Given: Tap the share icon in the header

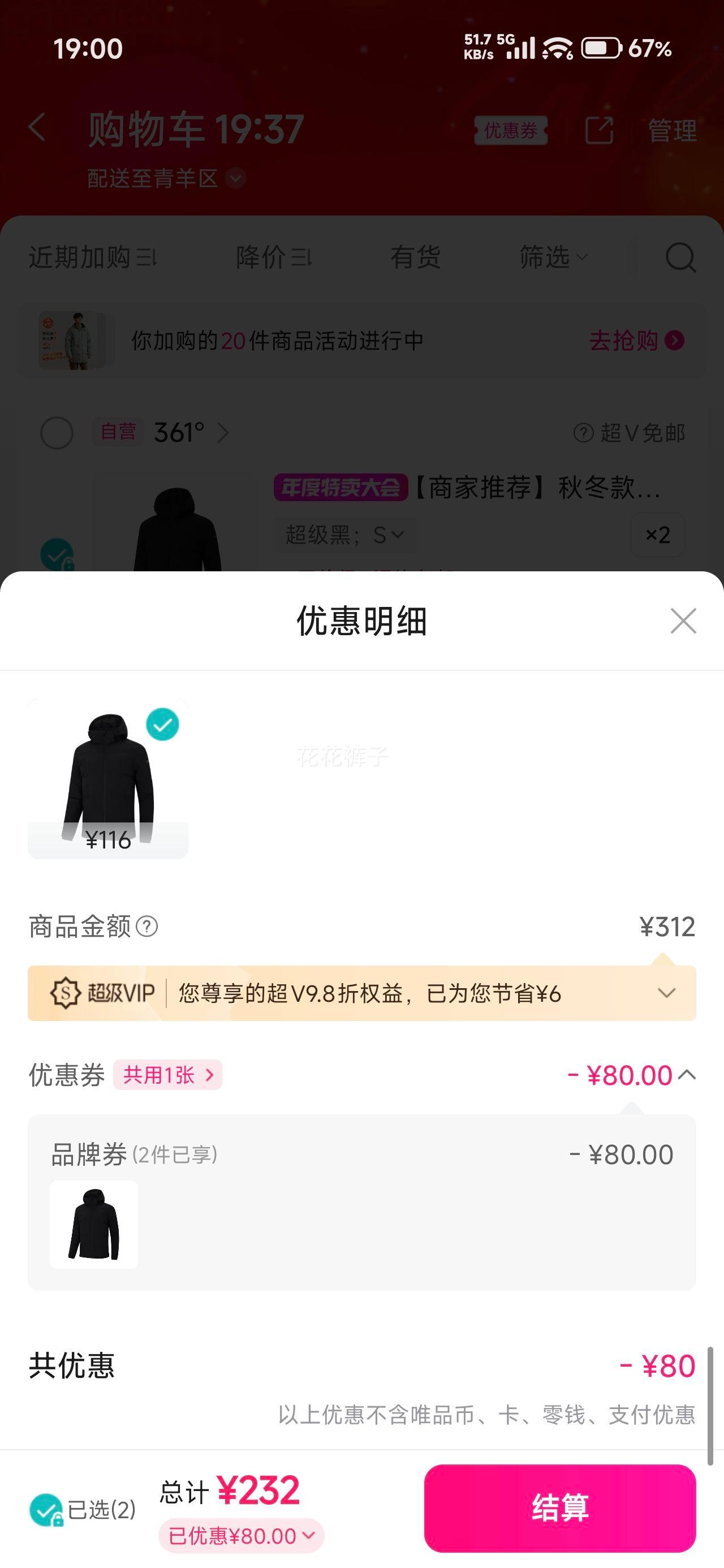Looking at the screenshot, I should (599, 130).
